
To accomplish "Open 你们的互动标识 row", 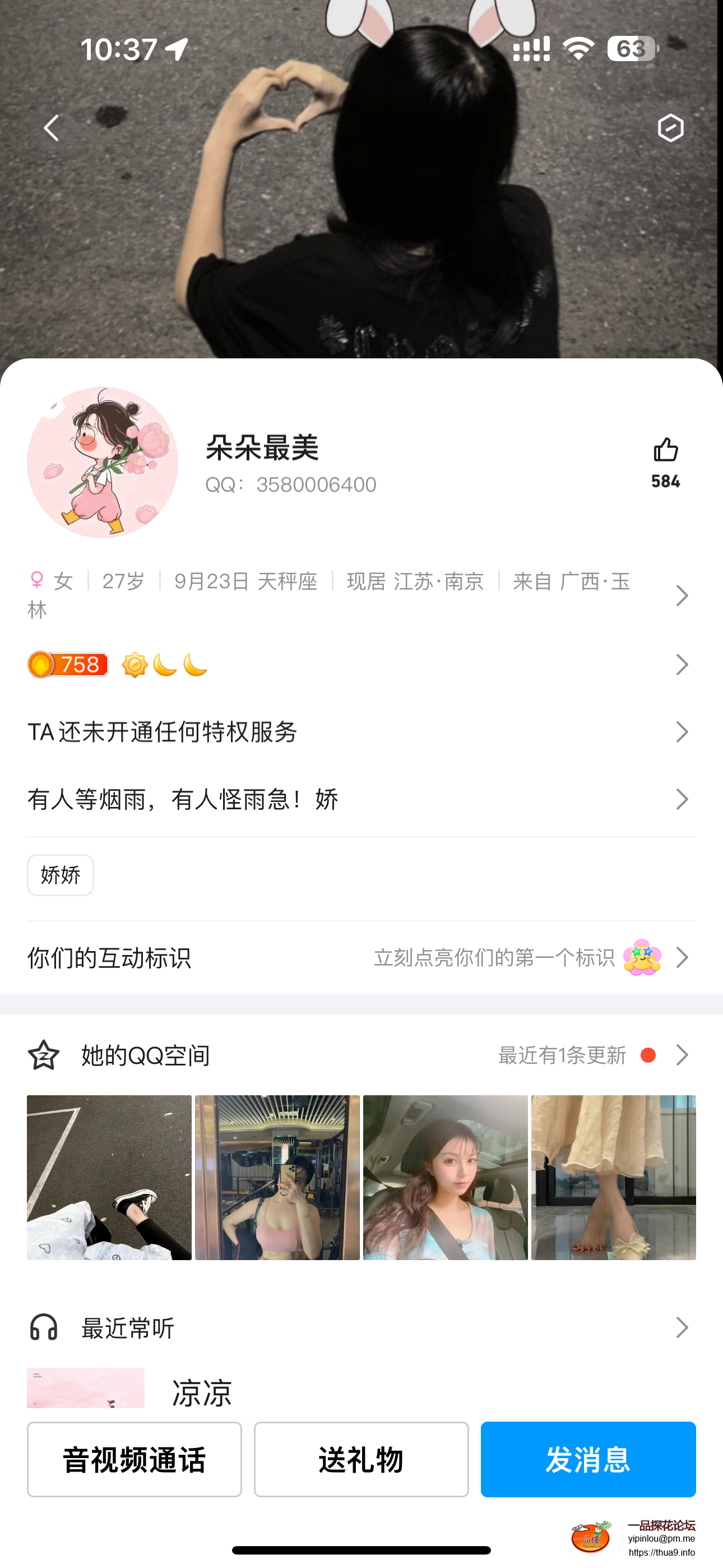I will (x=360, y=957).
